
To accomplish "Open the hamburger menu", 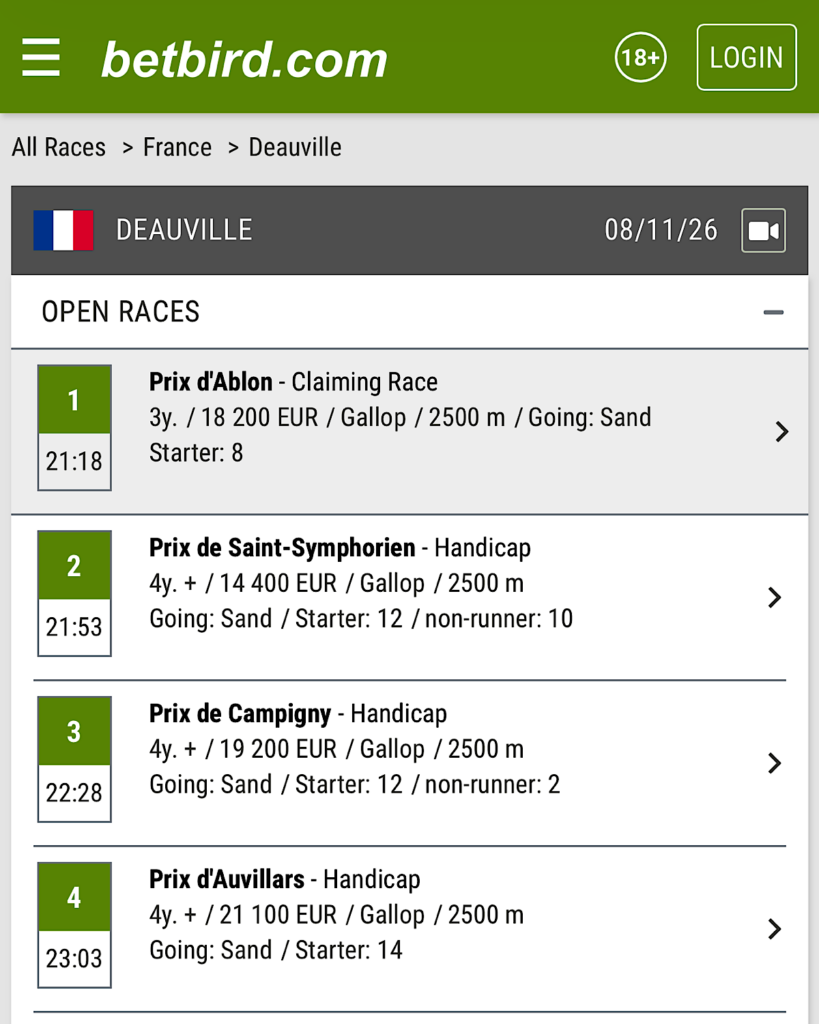I will click(40, 57).
